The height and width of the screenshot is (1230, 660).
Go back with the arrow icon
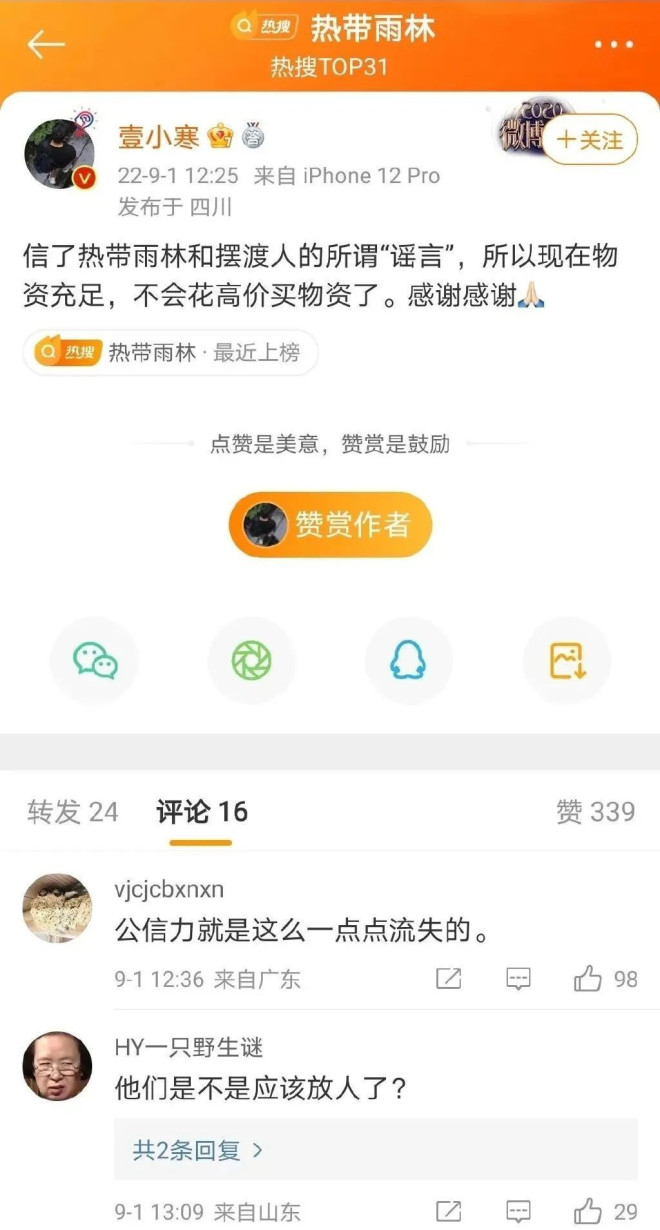pos(46,44)
